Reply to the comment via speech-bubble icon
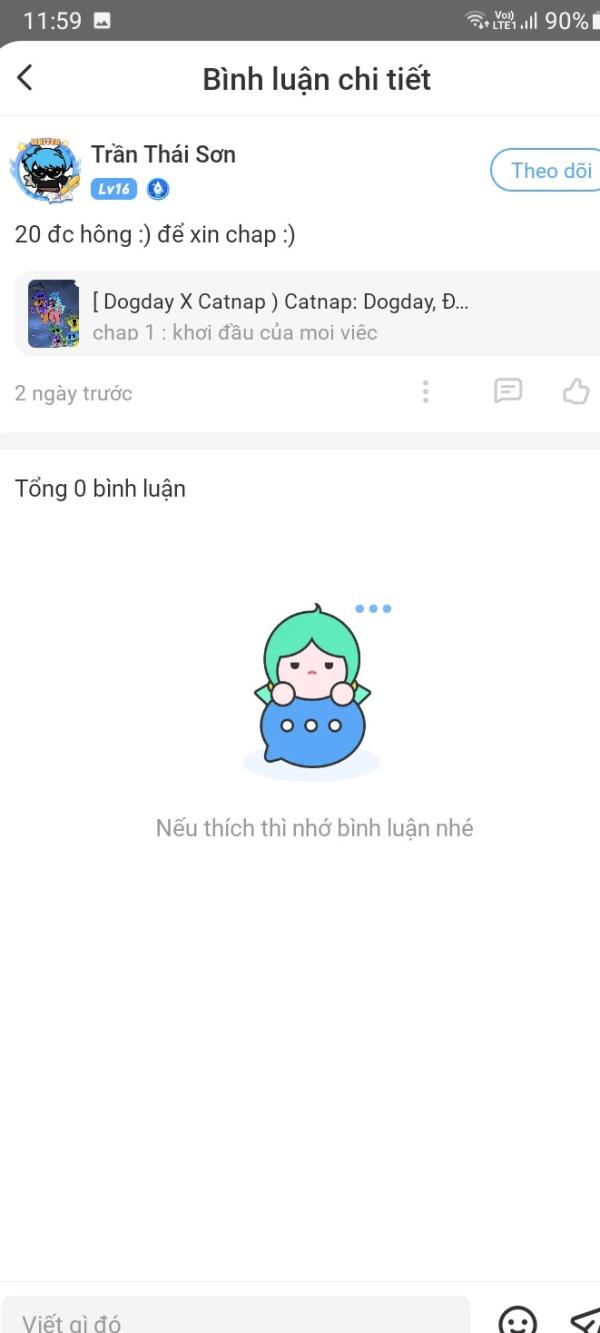Viewport: 600px width, 1333px height. [x=508, y=391]
